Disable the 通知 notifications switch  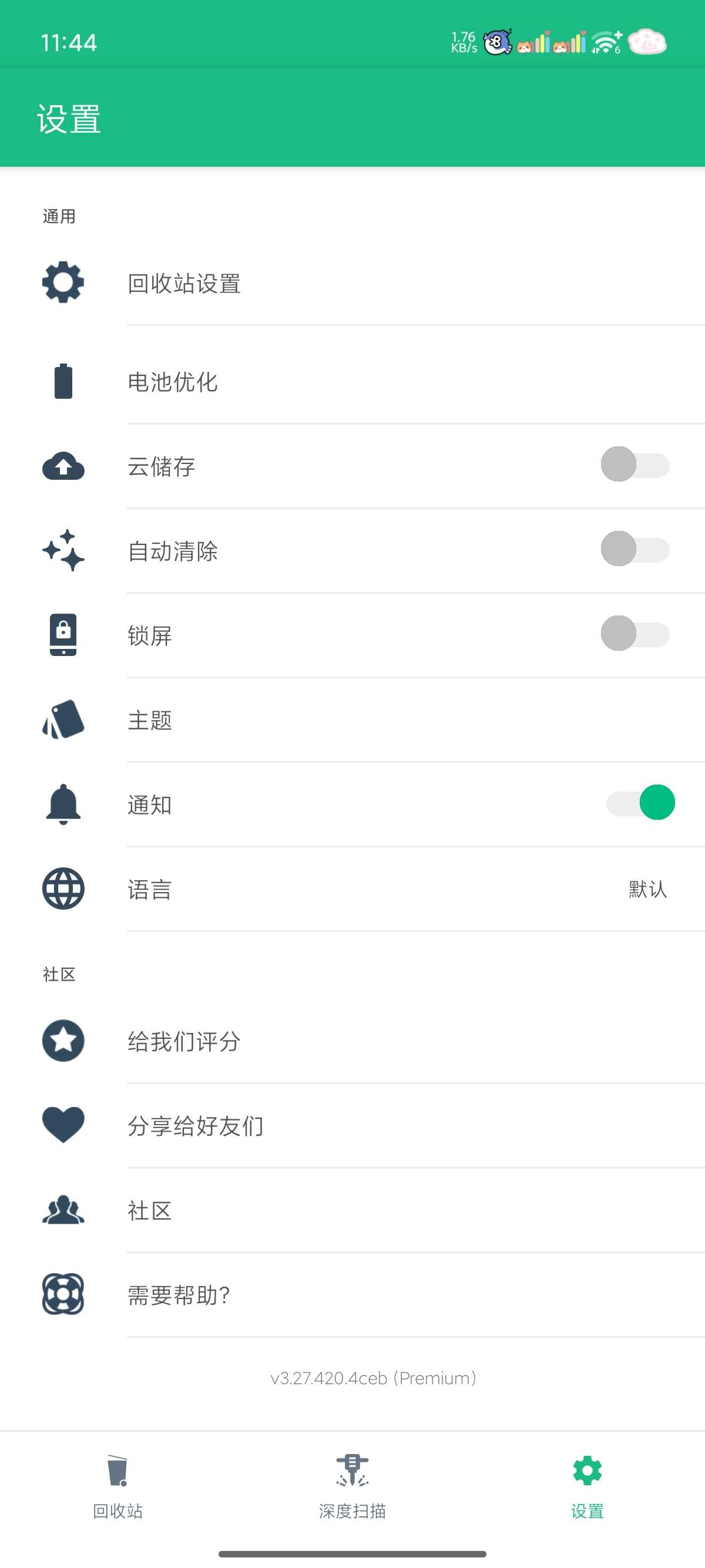click(x=640, y=803)
